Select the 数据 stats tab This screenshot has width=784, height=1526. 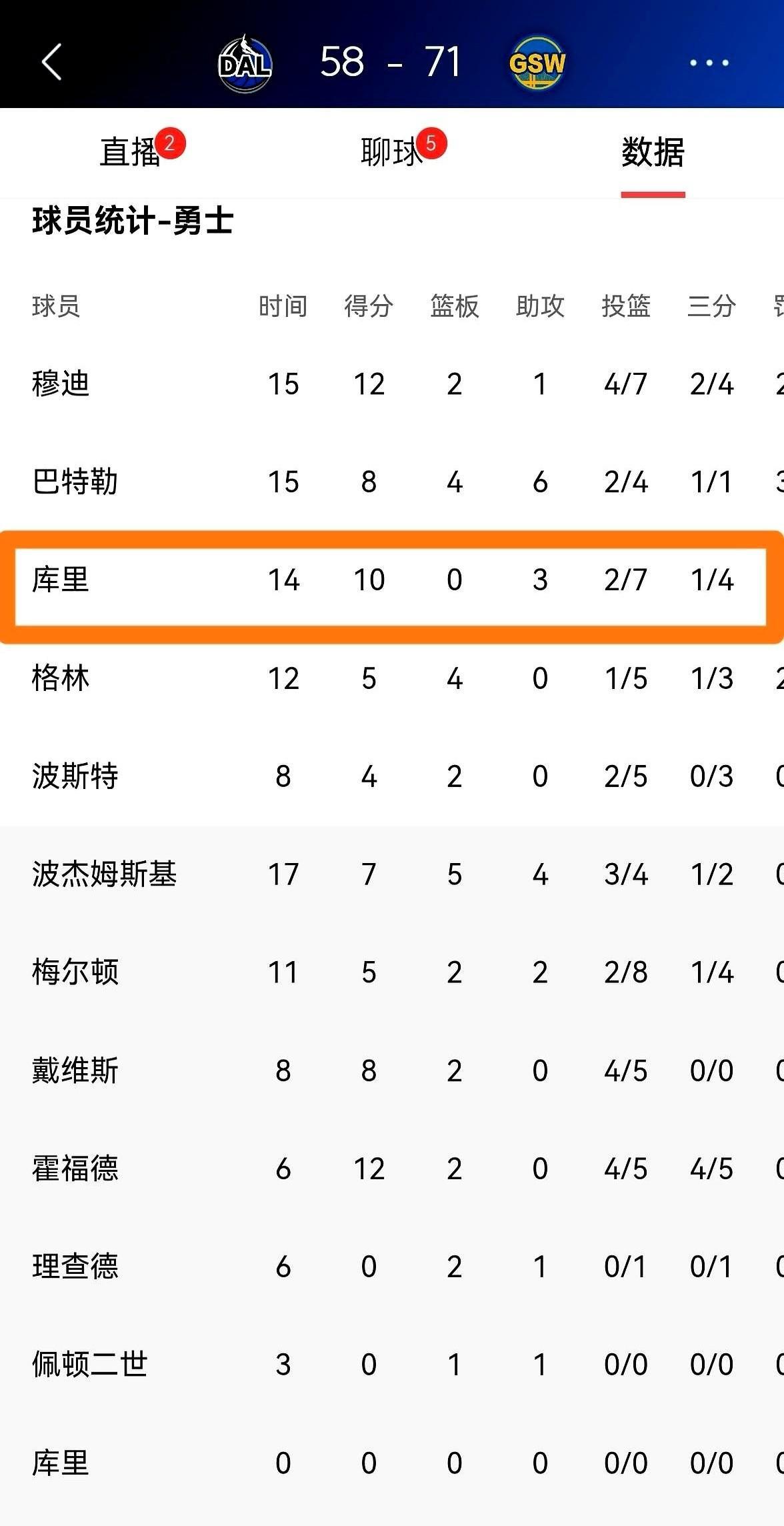[x=653, y=152]
